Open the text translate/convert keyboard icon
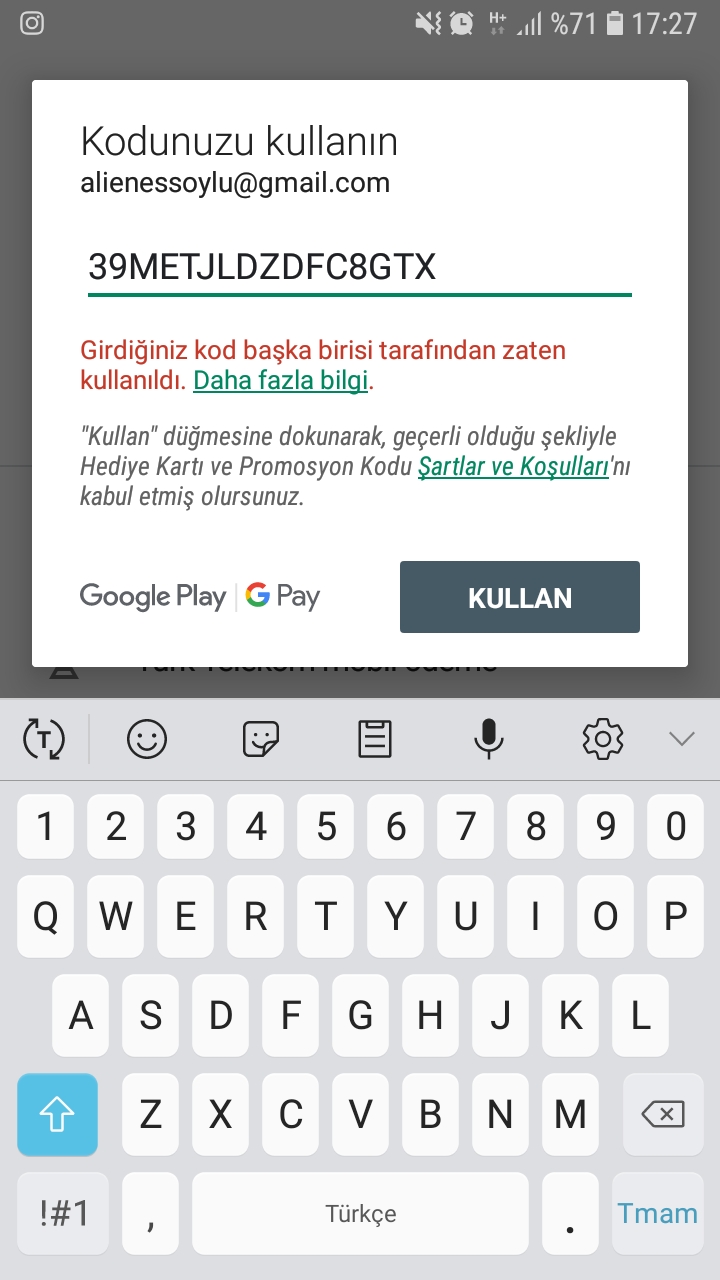Viewport: 720px width, 1280px height. click(x=43, y=739)
